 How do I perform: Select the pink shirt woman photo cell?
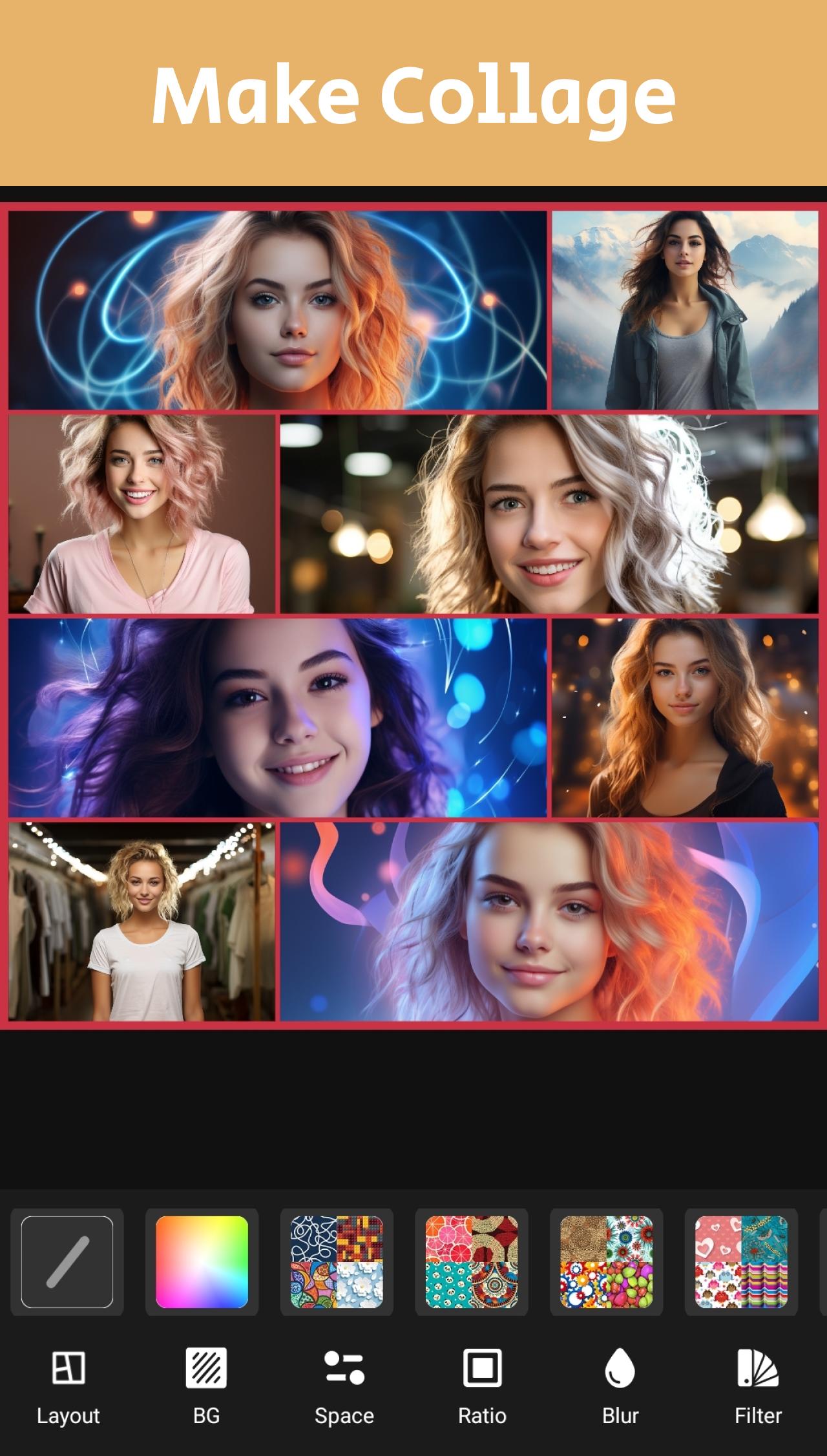(x=141, y=514)
